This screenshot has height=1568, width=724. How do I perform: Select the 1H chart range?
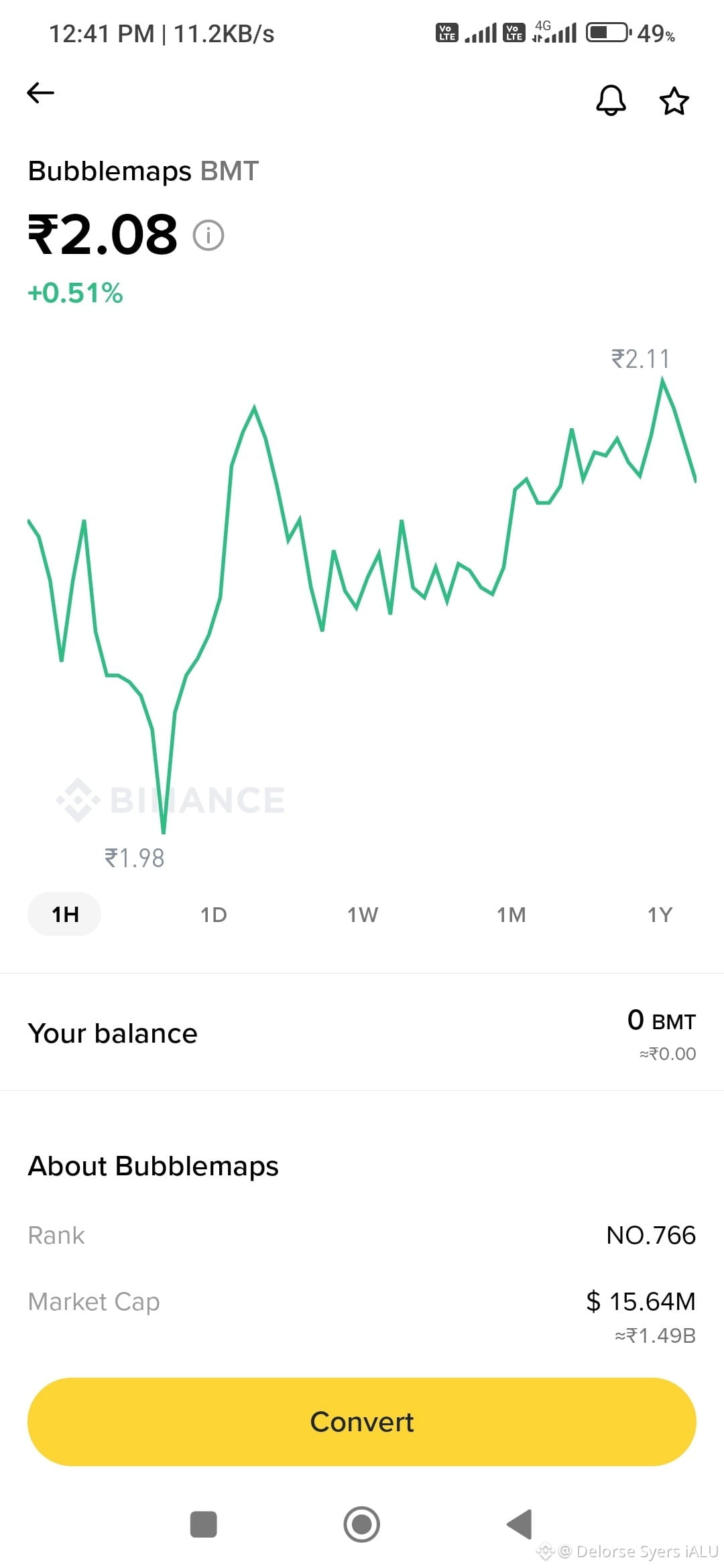[x=64, y=914]
